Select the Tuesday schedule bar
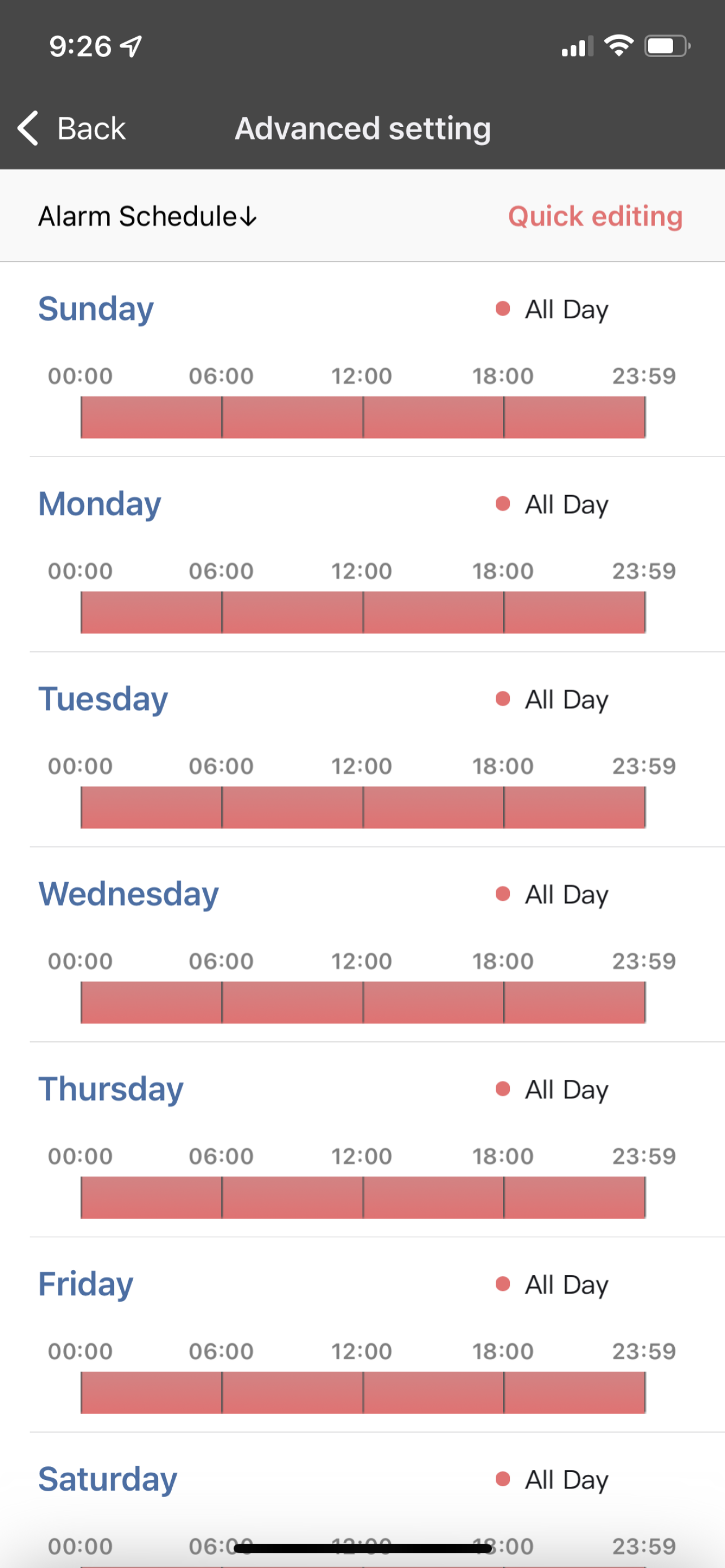 (363, 807)
